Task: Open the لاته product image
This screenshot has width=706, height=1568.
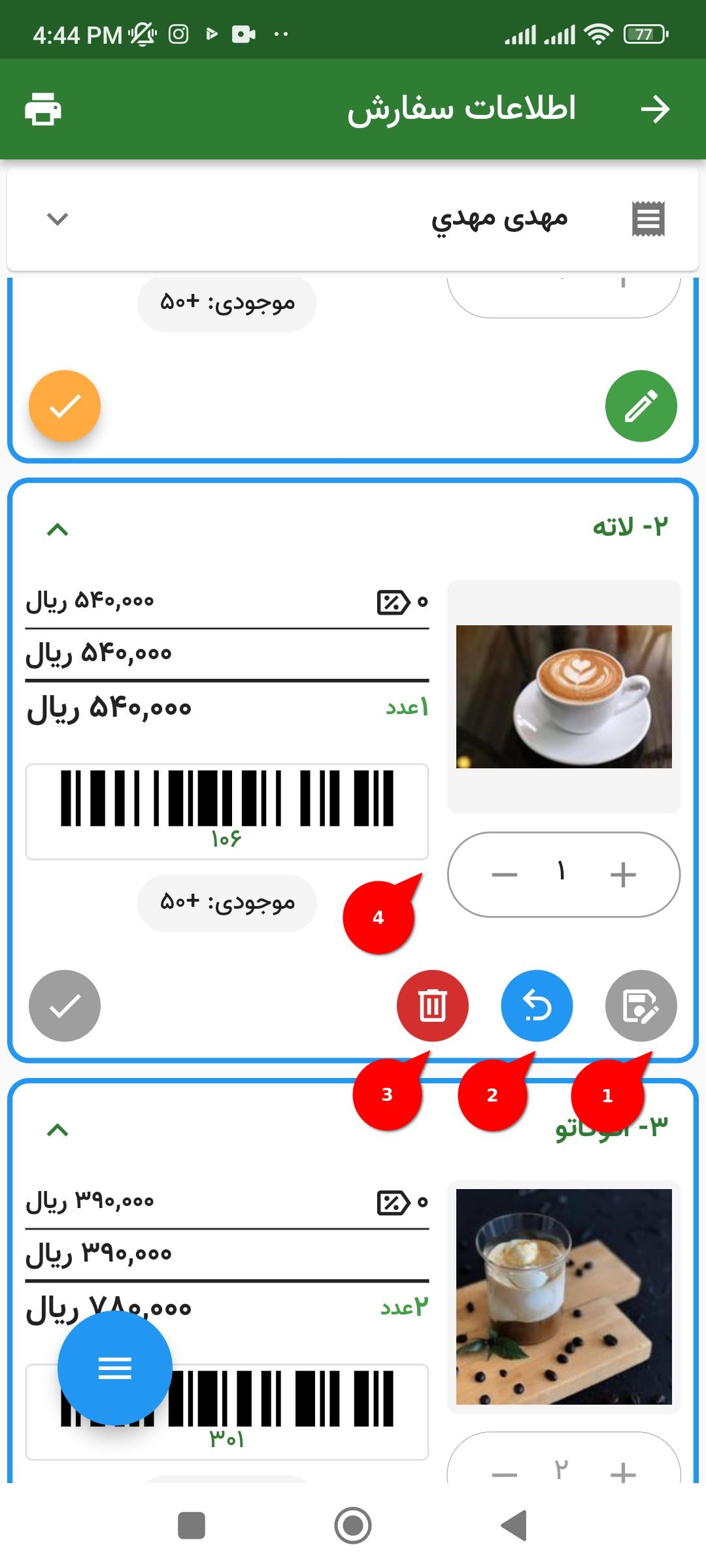Action: click(563, 696)
